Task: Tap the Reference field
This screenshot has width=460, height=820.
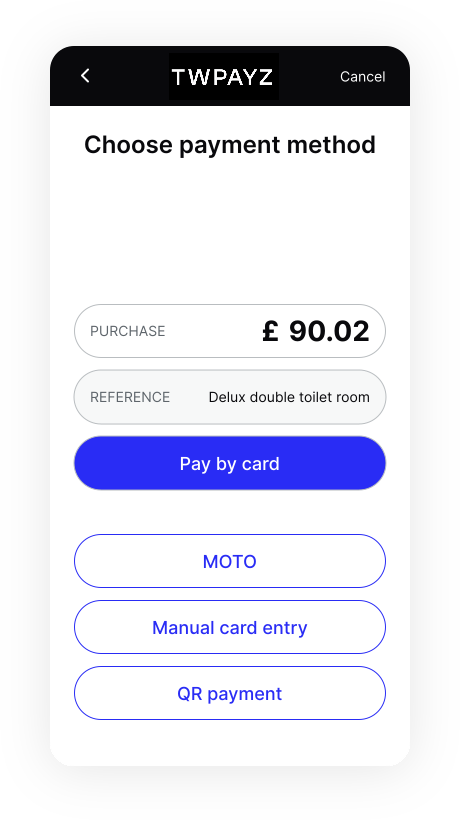Action: (x=229, y=397)
